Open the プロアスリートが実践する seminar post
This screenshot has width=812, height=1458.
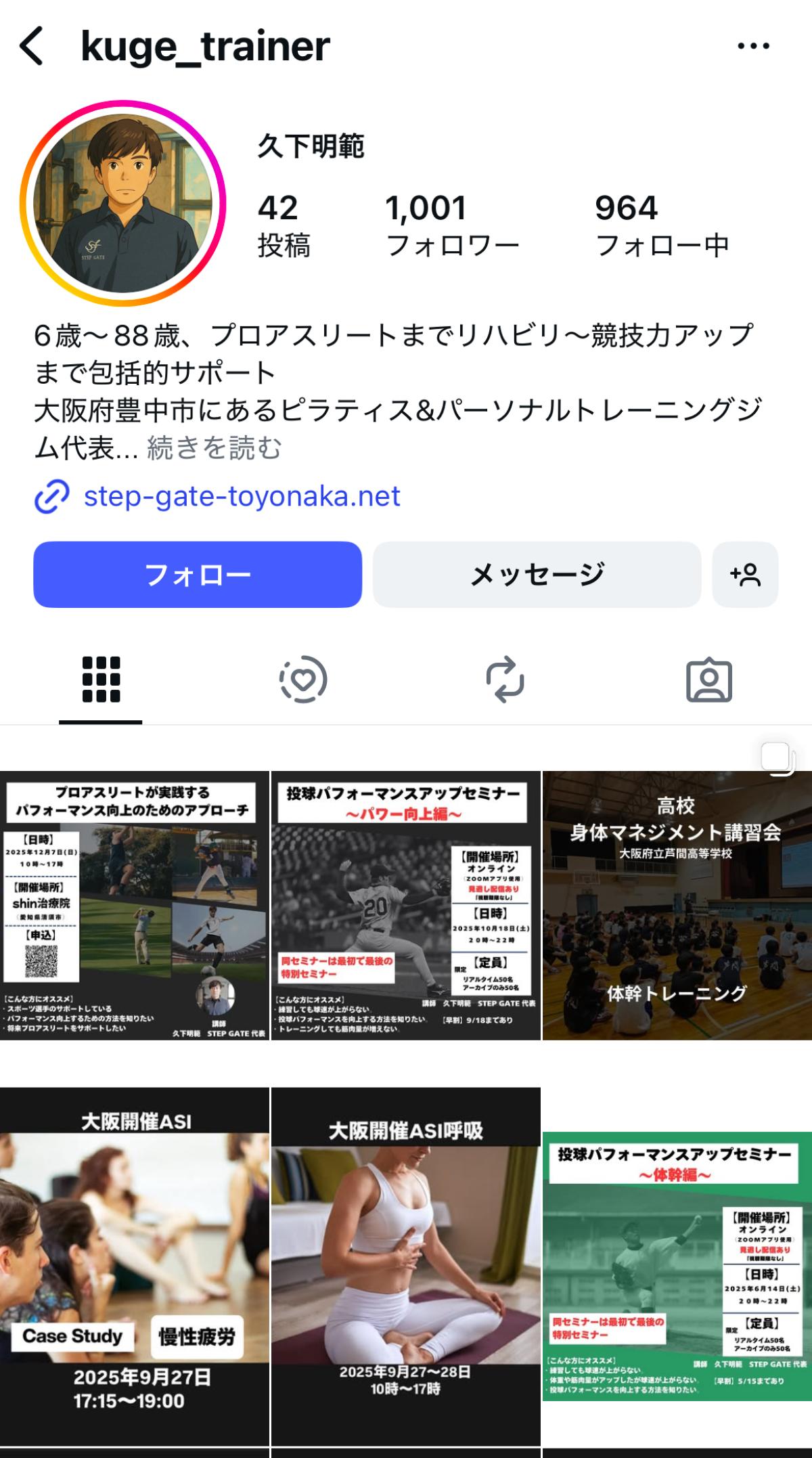pos(135,905)
